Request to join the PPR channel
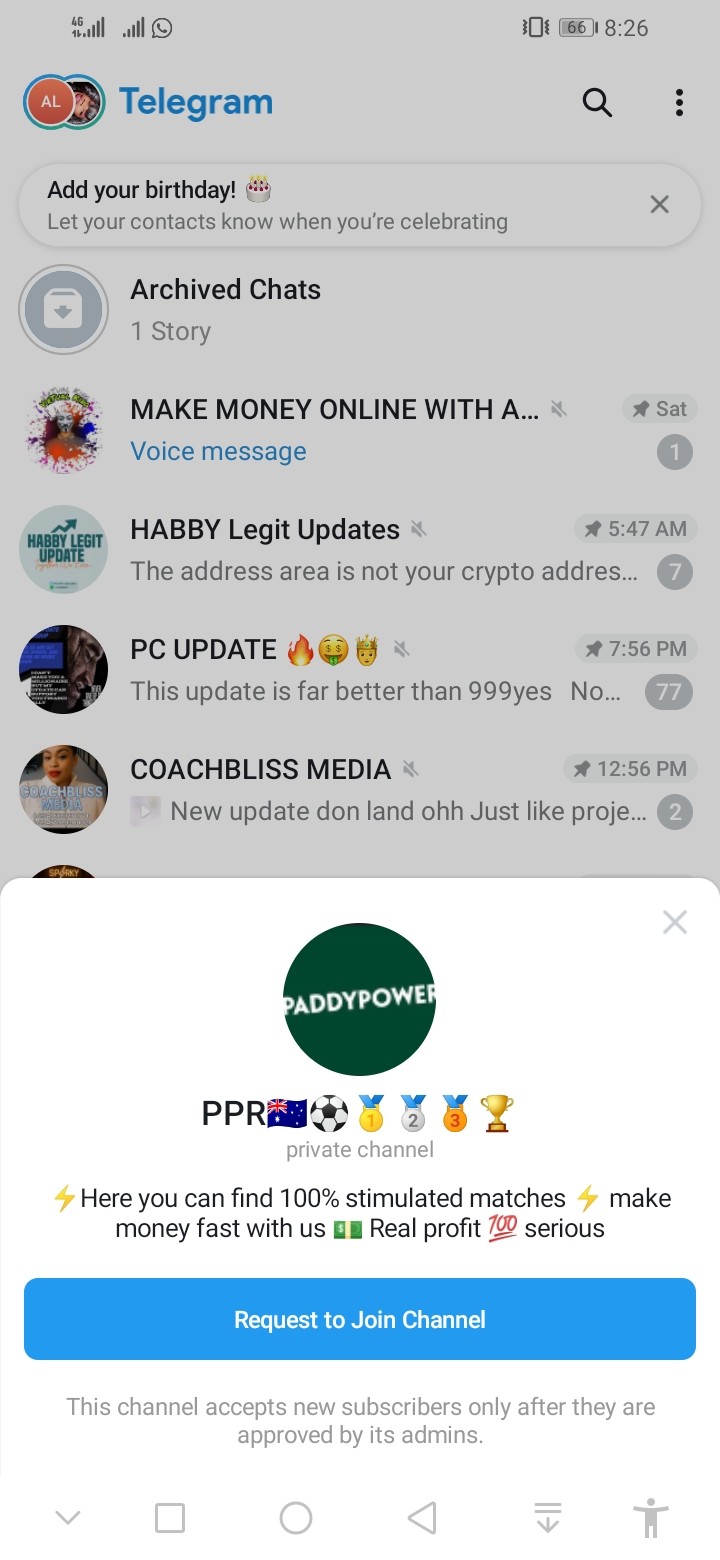The width and height of the screenshot is (720, 1560). click(360, 1319)
